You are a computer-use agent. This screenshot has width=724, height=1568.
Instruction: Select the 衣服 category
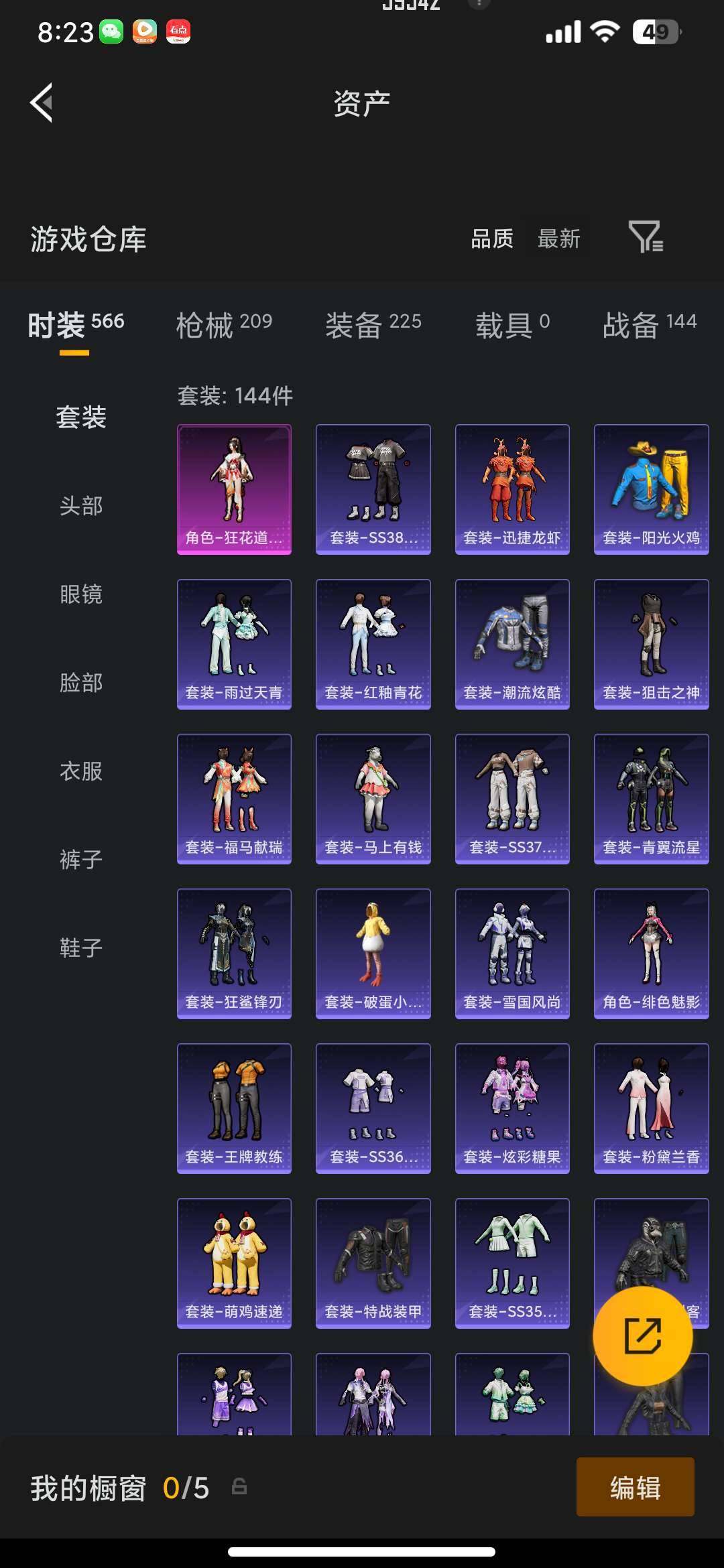click(81, 771)
